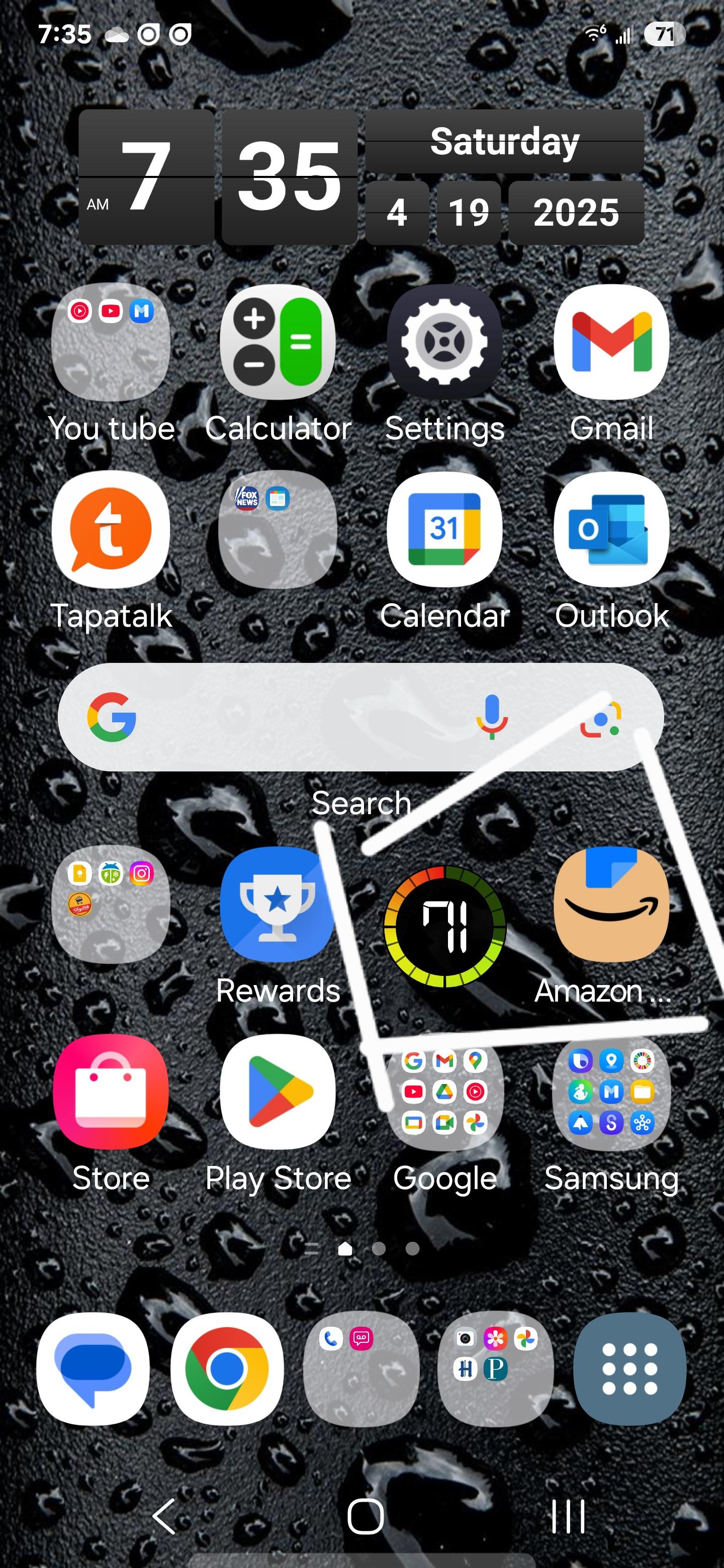Screen dimensions: 724x1568
Task: Open recent apps from navigation bar
Action: (x=568, y=1516)
